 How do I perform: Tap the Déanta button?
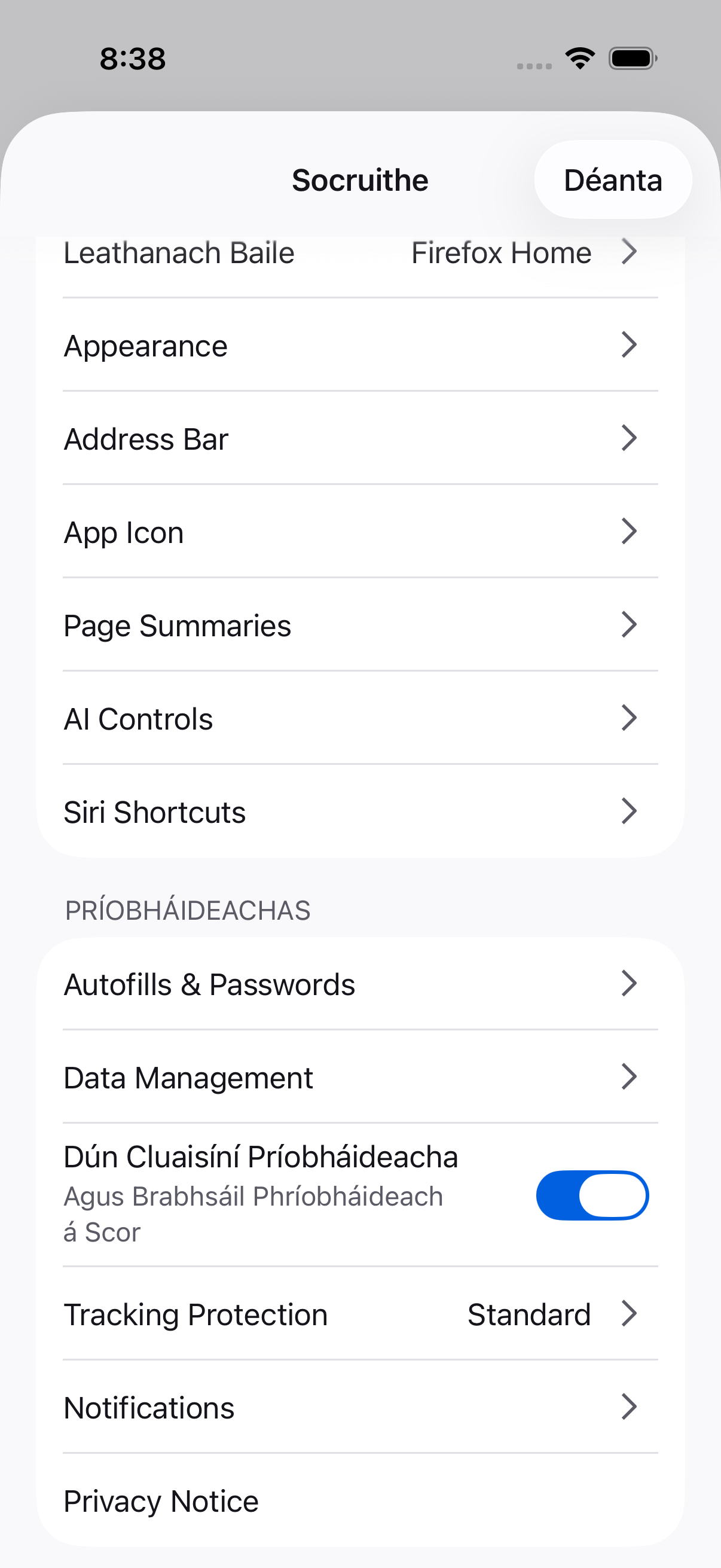click(x=612, y=180)
